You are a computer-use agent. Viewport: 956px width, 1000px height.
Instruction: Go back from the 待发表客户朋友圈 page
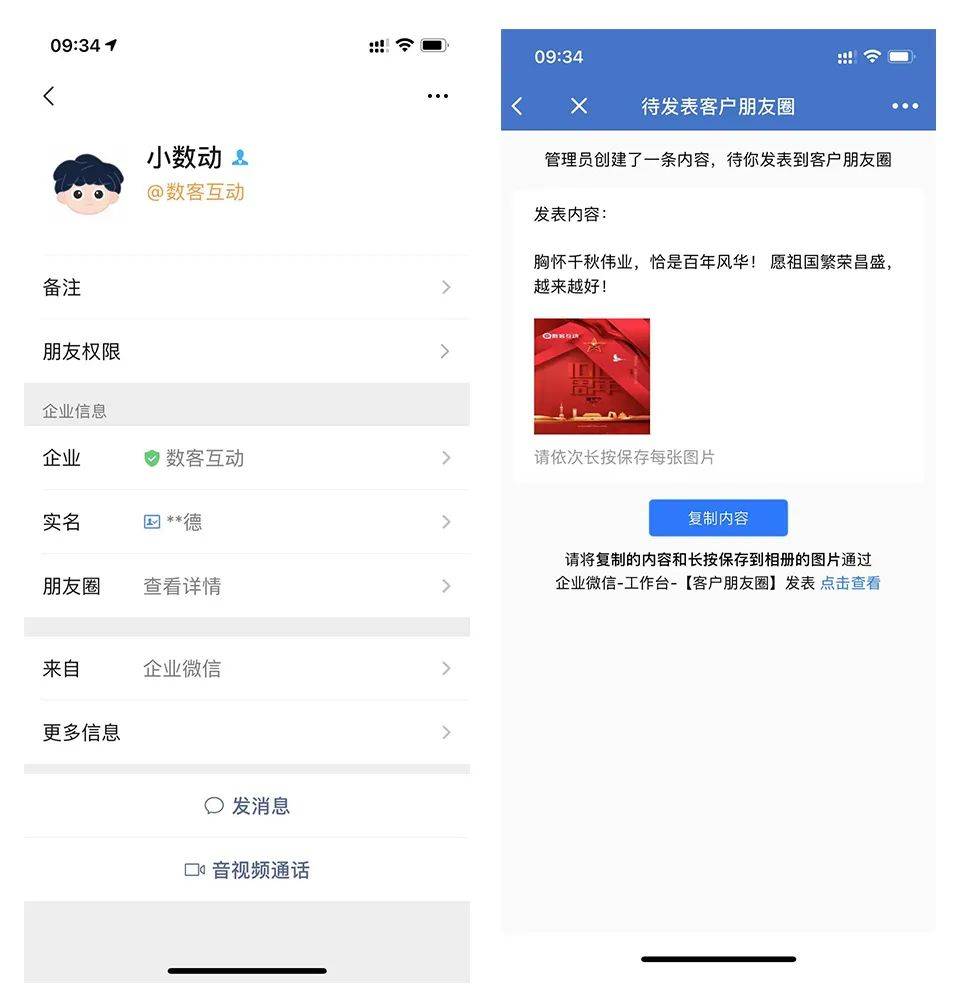click(x=517, y=106)
